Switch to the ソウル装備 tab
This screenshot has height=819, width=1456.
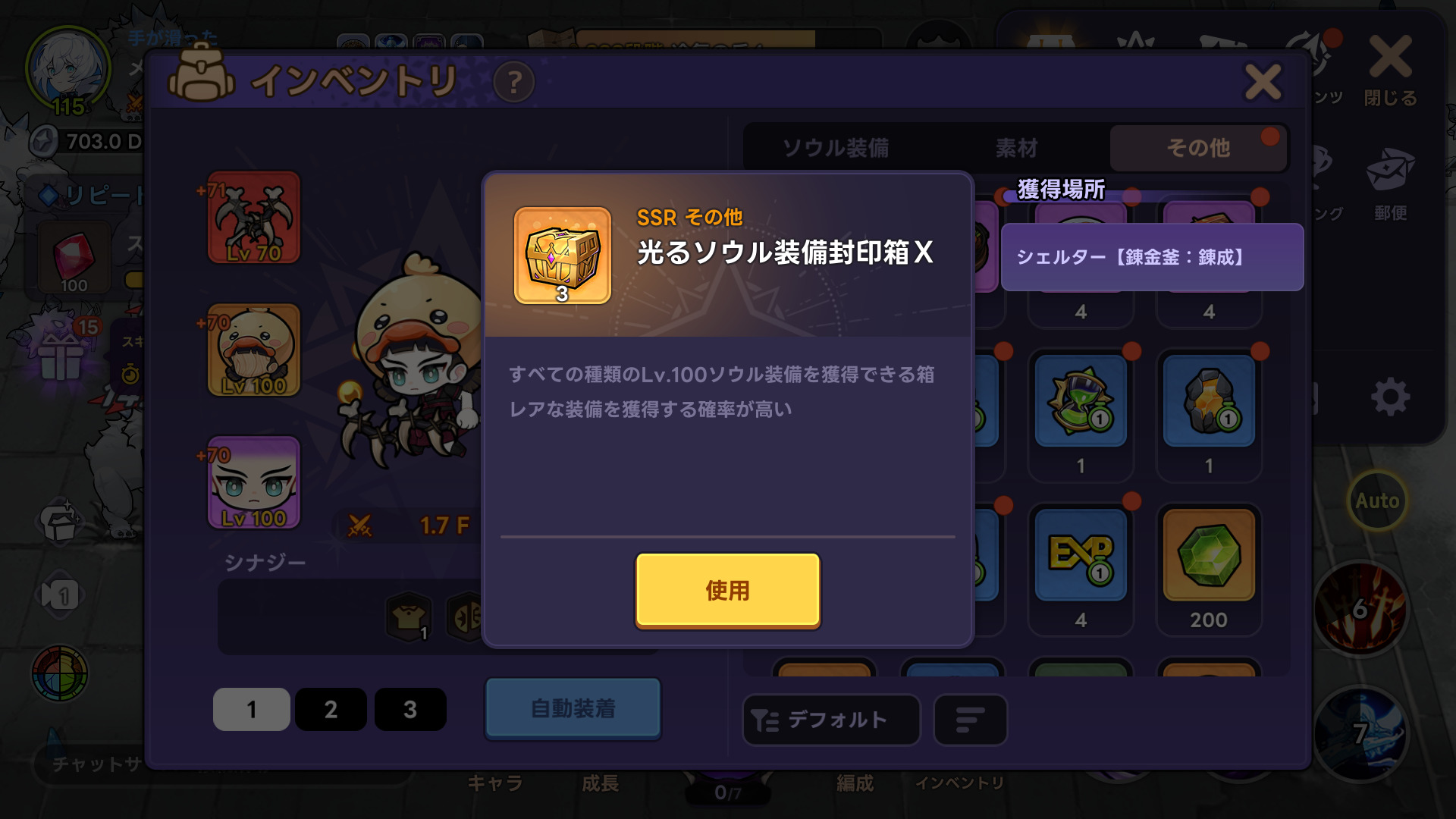click(x=835, y=148)
